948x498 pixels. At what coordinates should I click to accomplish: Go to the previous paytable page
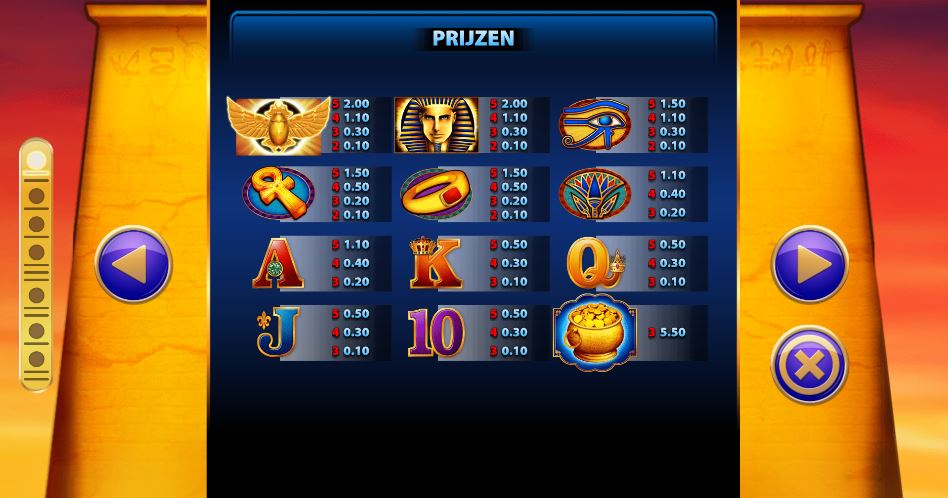[133, 265]
